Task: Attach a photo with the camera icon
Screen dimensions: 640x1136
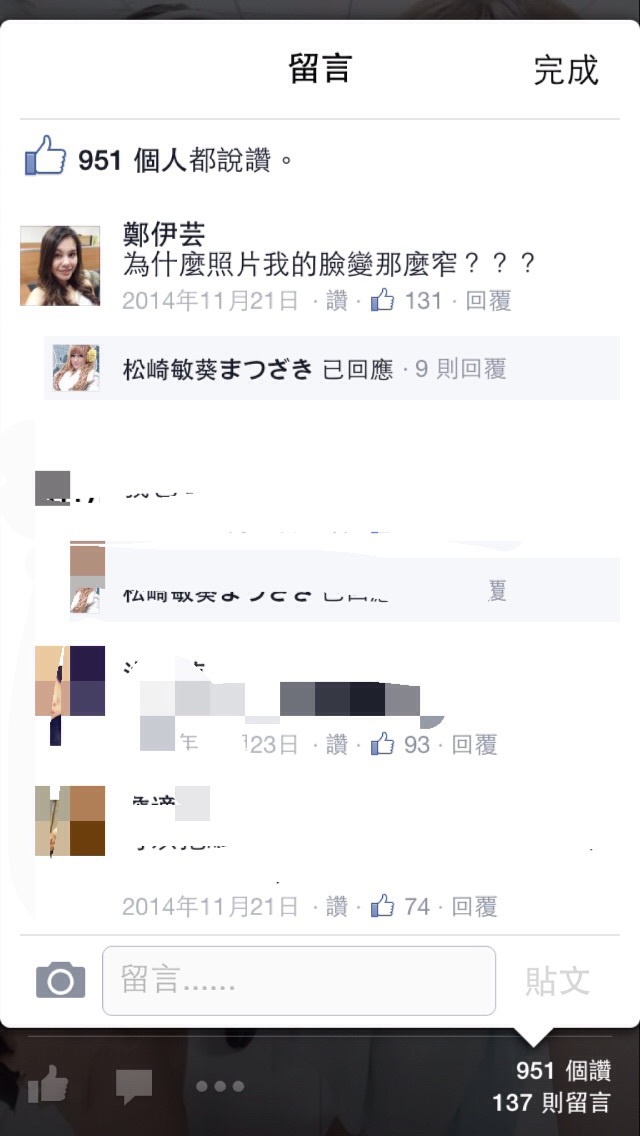Action: click(x=60, y=980)
